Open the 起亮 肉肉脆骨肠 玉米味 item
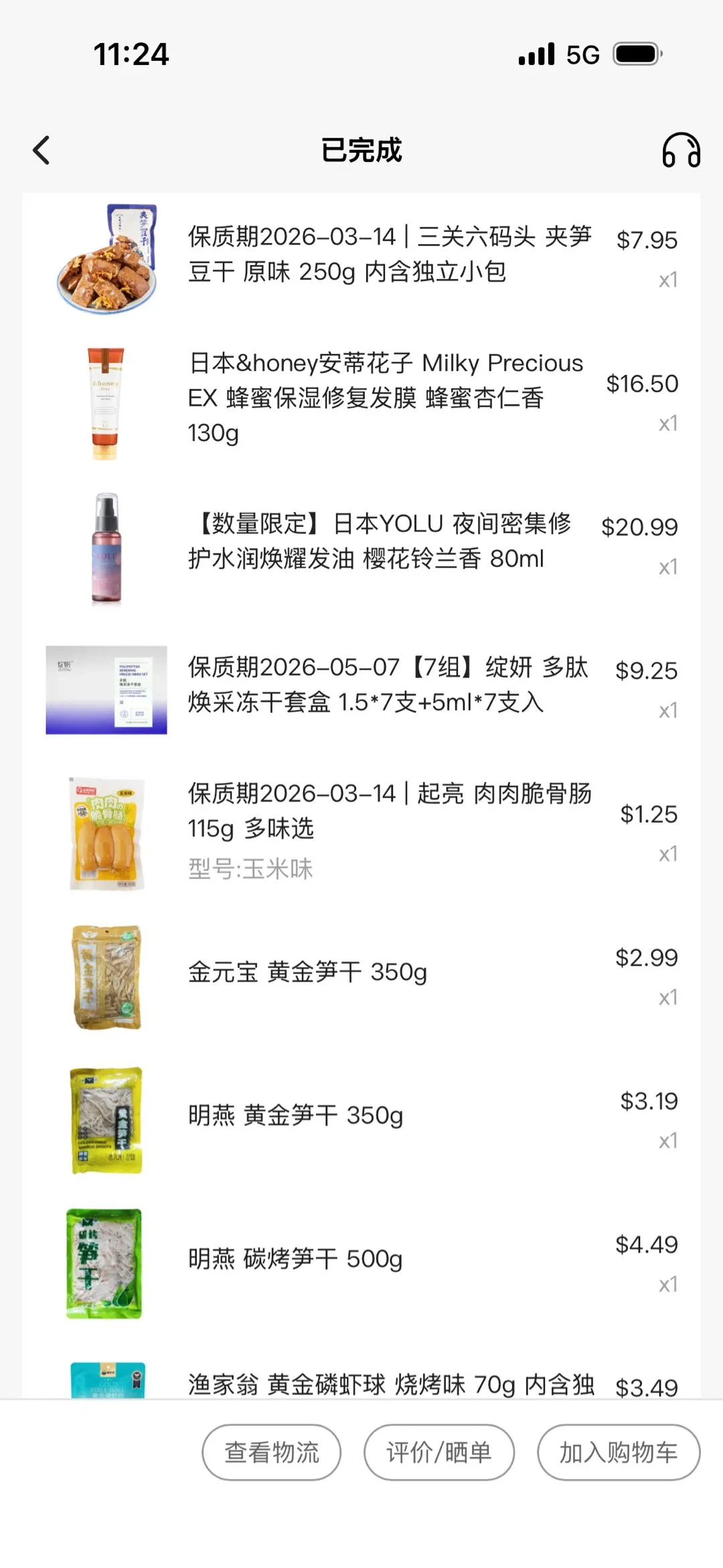This screenshot has width=723, height=1568. point(388,828)
